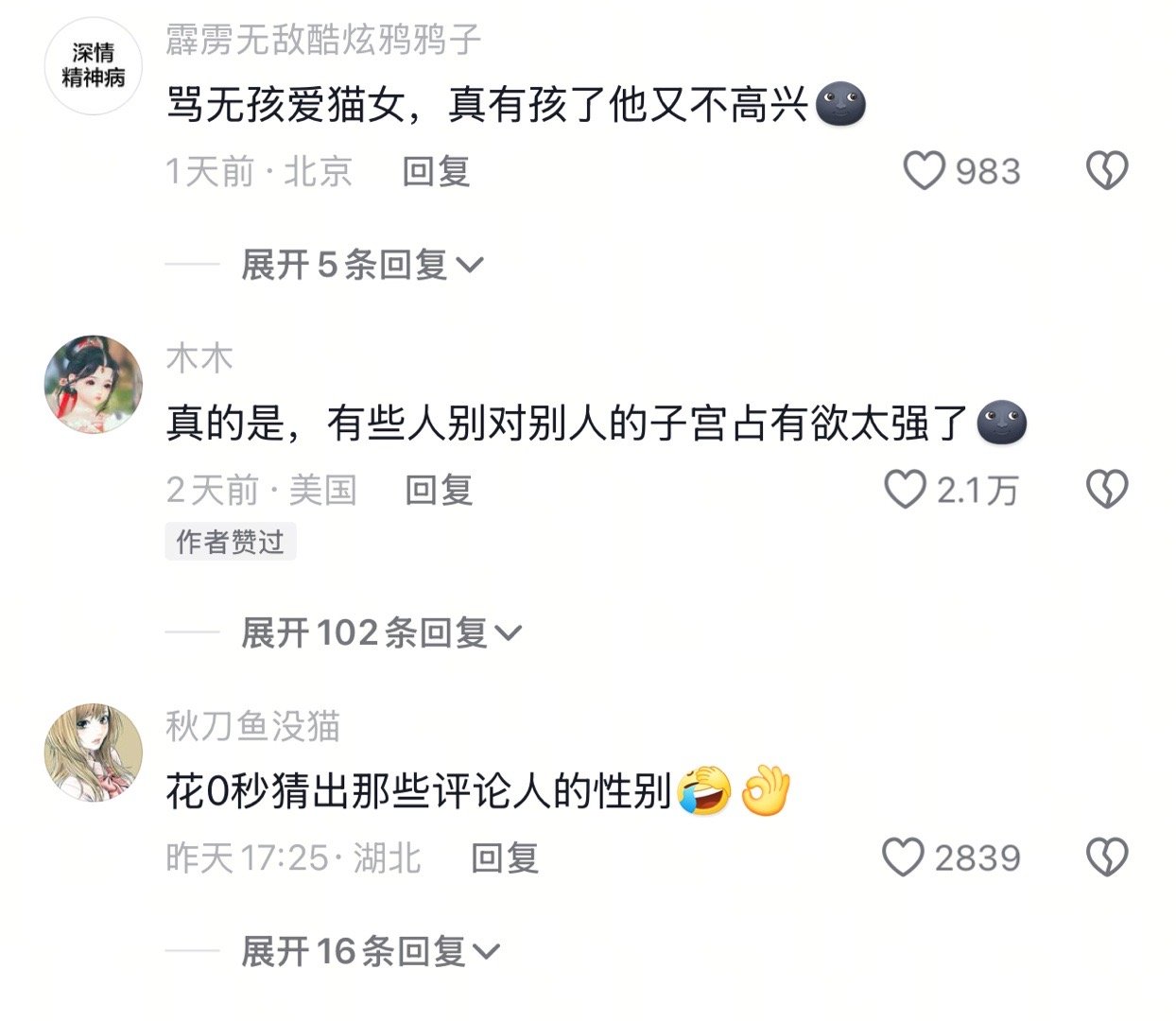This screenshot has height=1021, width=1176.
Task: Open 秋刀鱼没猫's profile avatar
Action: (x=93, y=752)
